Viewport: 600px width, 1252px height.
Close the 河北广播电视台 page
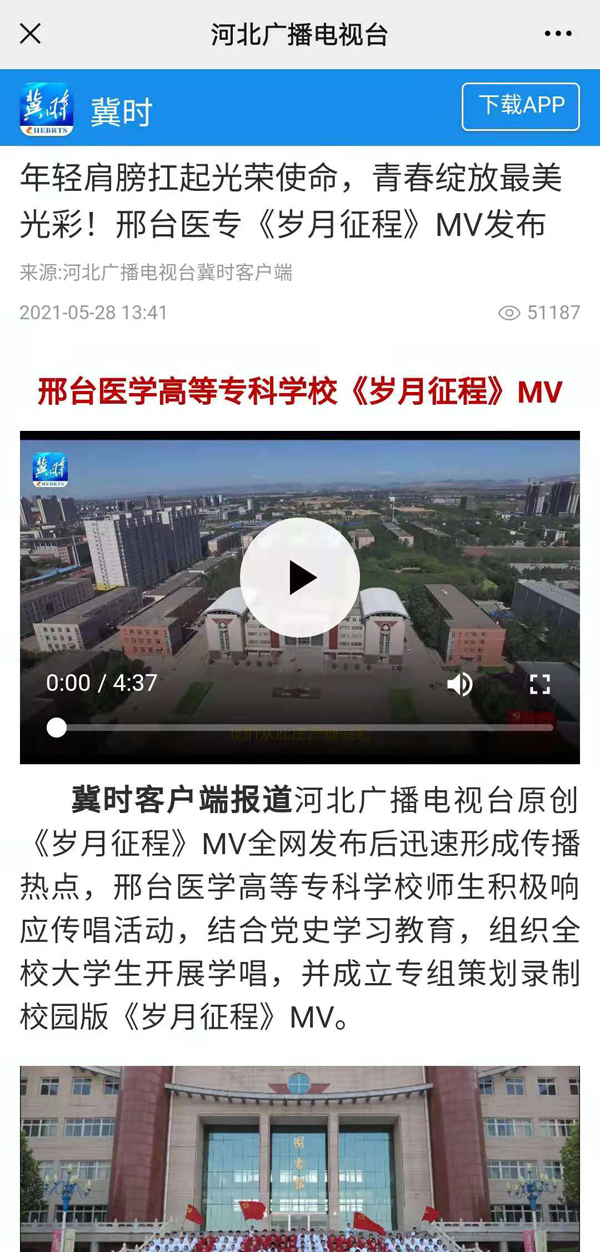(30, 34)
